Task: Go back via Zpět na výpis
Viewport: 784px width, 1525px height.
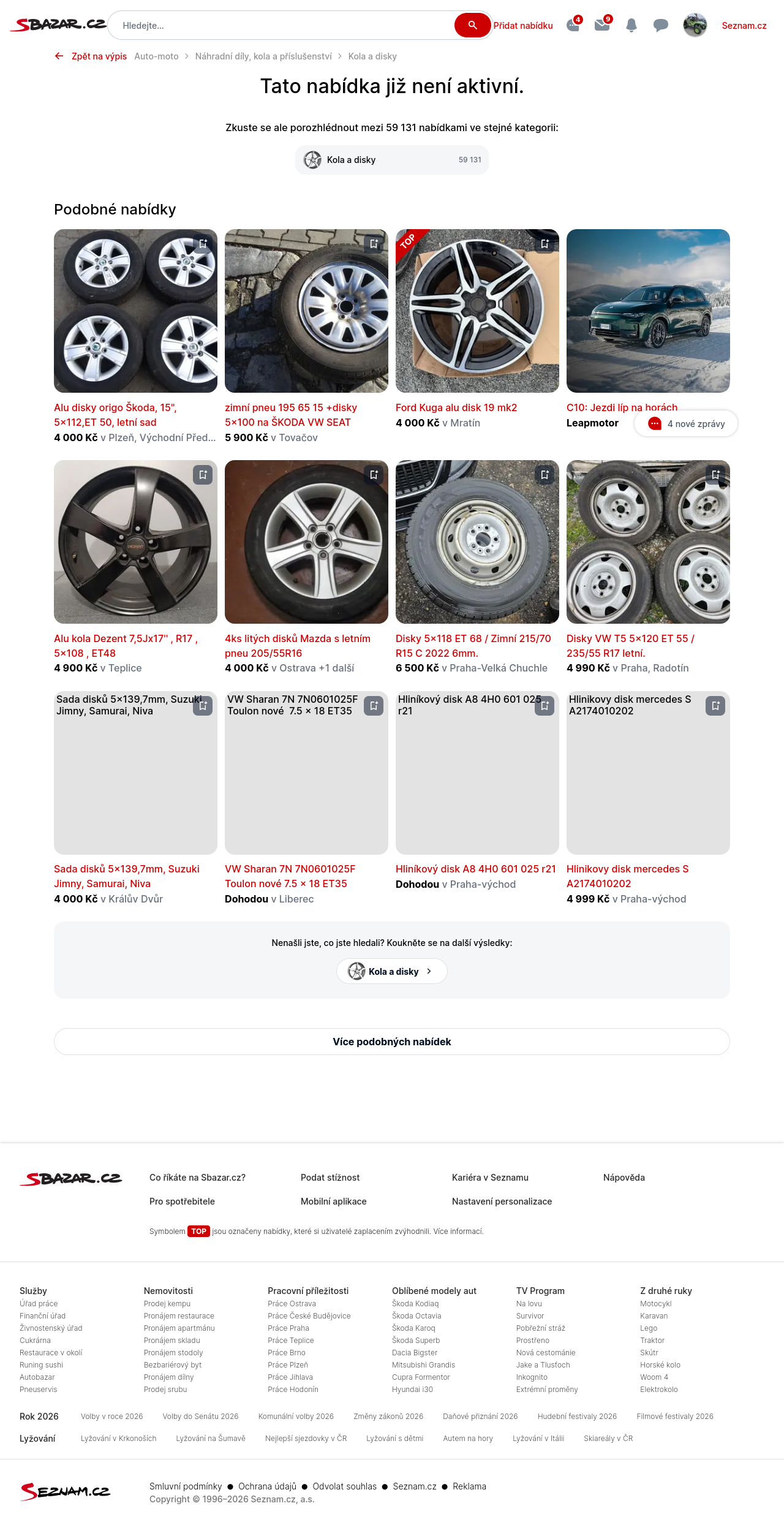Action: coord(92,56)
